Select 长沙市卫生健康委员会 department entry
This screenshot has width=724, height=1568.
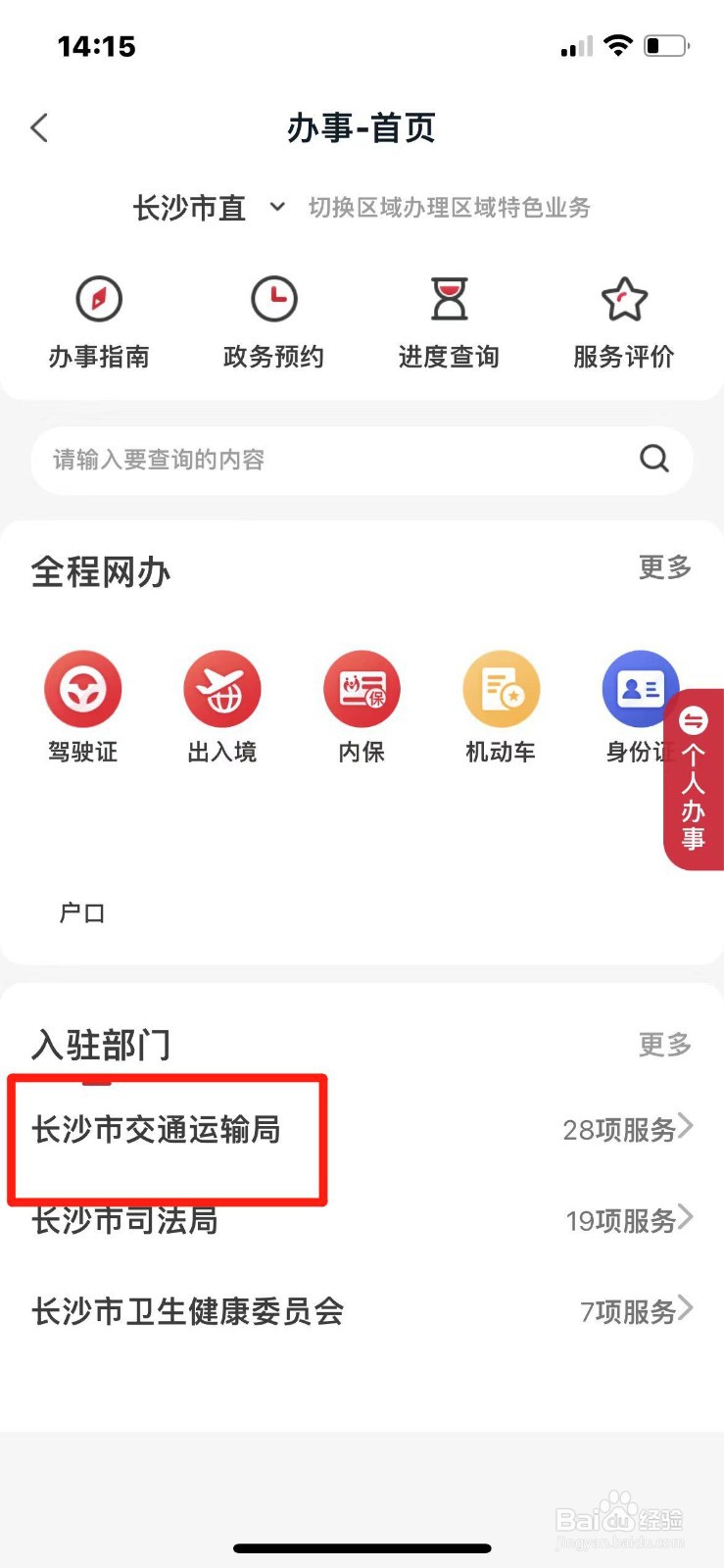click(188, 1310)
